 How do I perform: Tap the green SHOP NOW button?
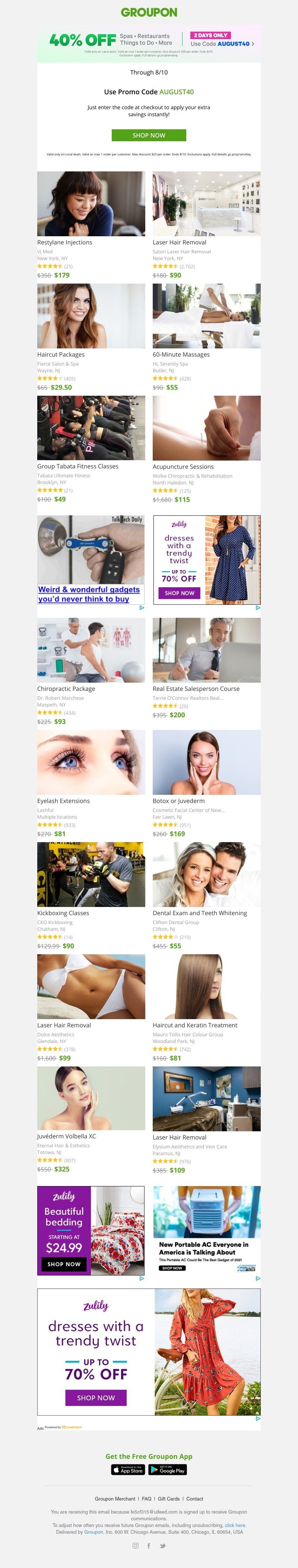[x=148, y=135]
